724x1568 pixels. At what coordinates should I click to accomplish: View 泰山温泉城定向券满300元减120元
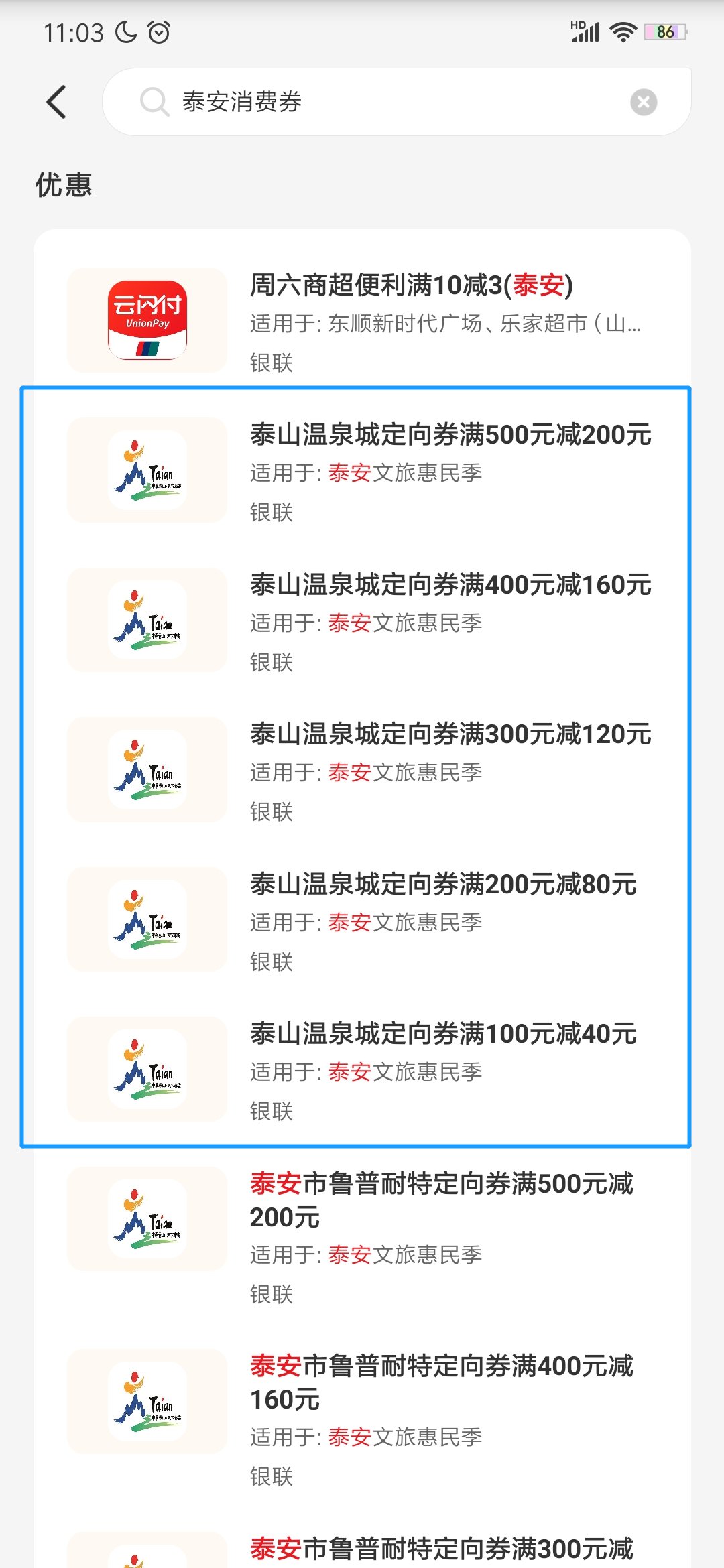[x=450, y=734]
